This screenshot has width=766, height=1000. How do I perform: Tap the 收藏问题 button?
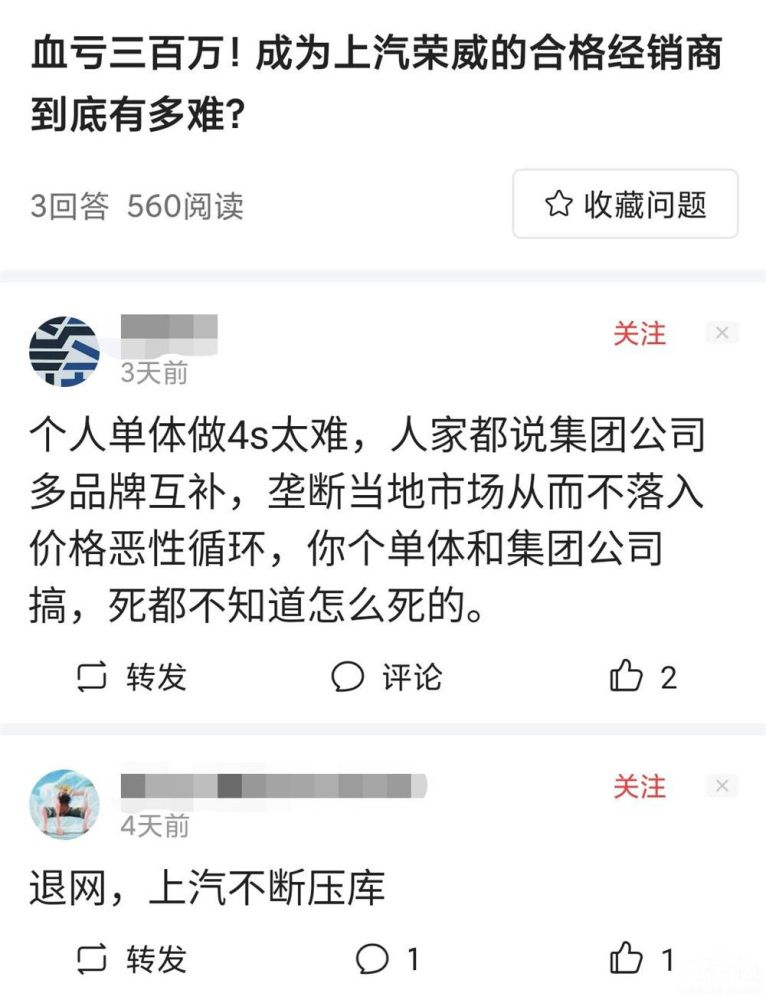[x=625, y=204]
